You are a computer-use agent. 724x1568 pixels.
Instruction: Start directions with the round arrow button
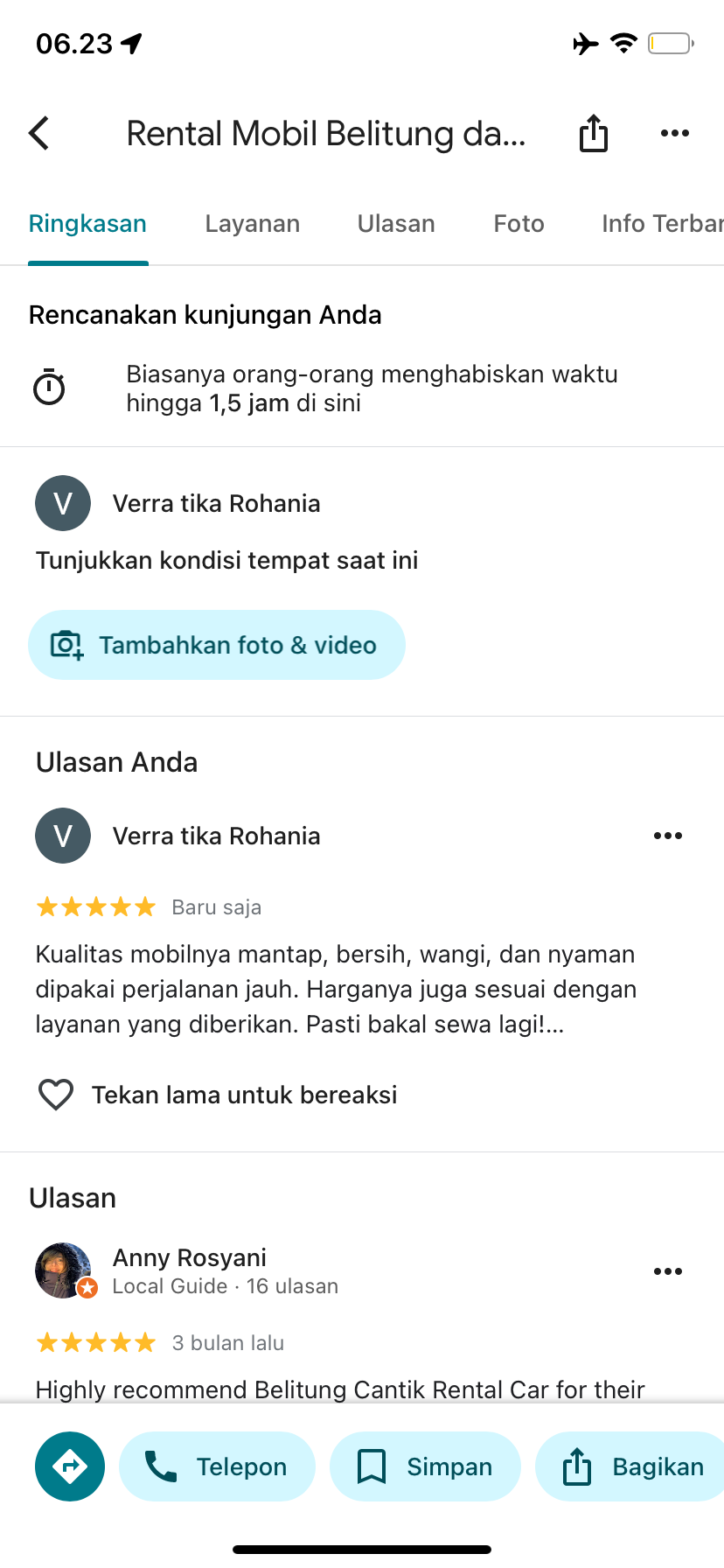click(70, 1466)
